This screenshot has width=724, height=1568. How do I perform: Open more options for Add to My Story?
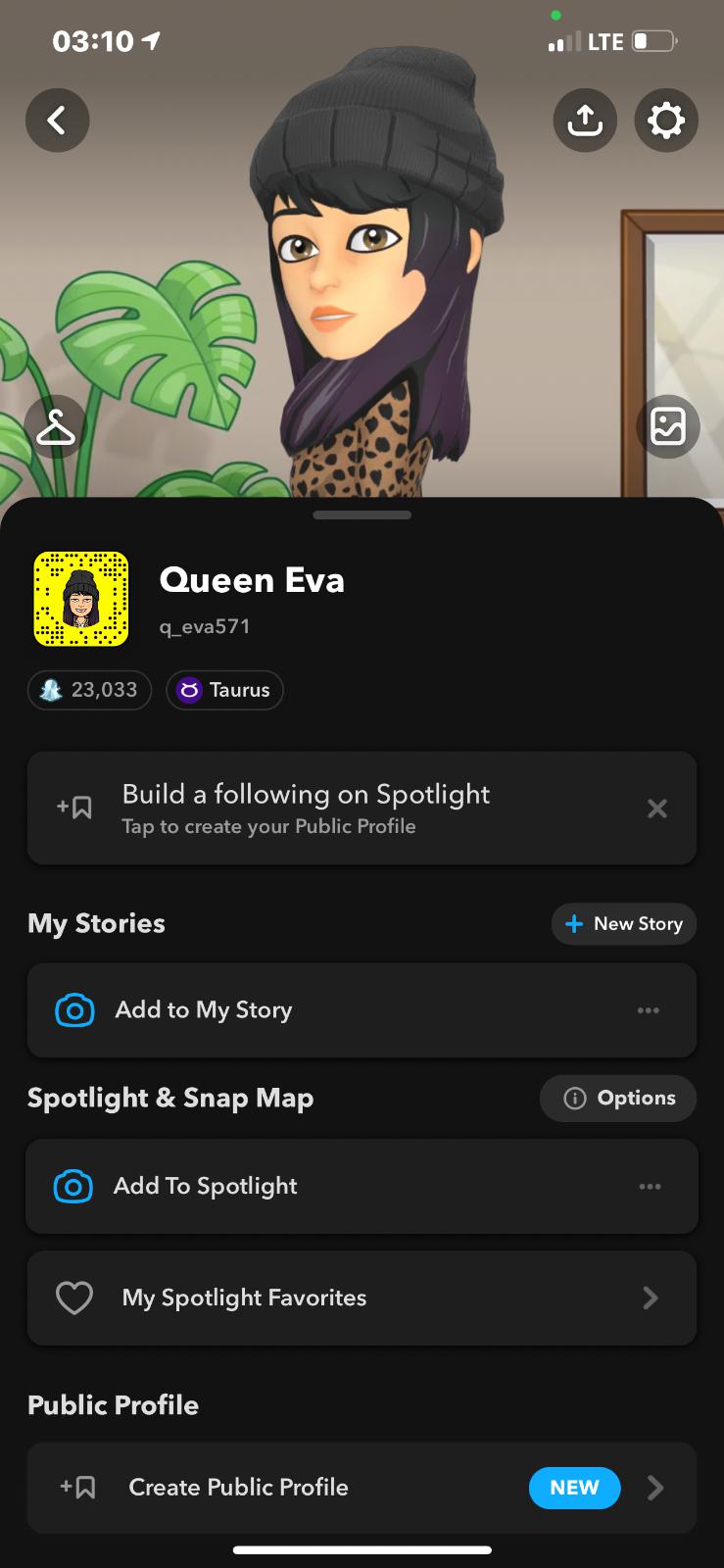649,1010
